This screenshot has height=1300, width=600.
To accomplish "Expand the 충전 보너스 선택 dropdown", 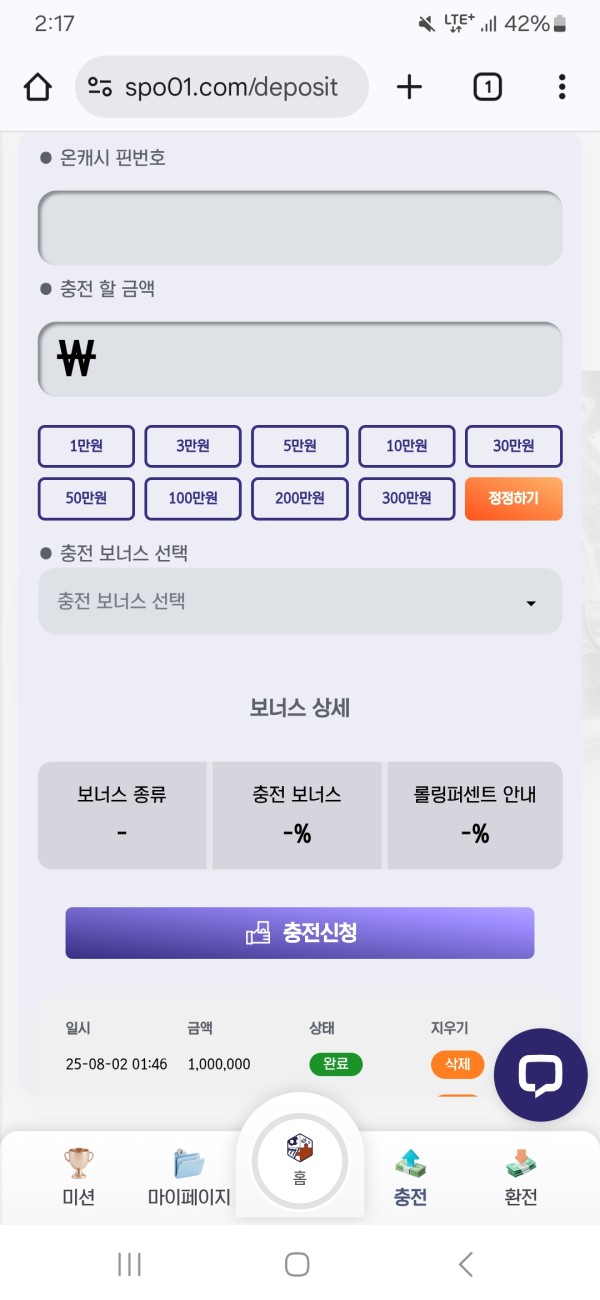I will (x=300, y=602).
